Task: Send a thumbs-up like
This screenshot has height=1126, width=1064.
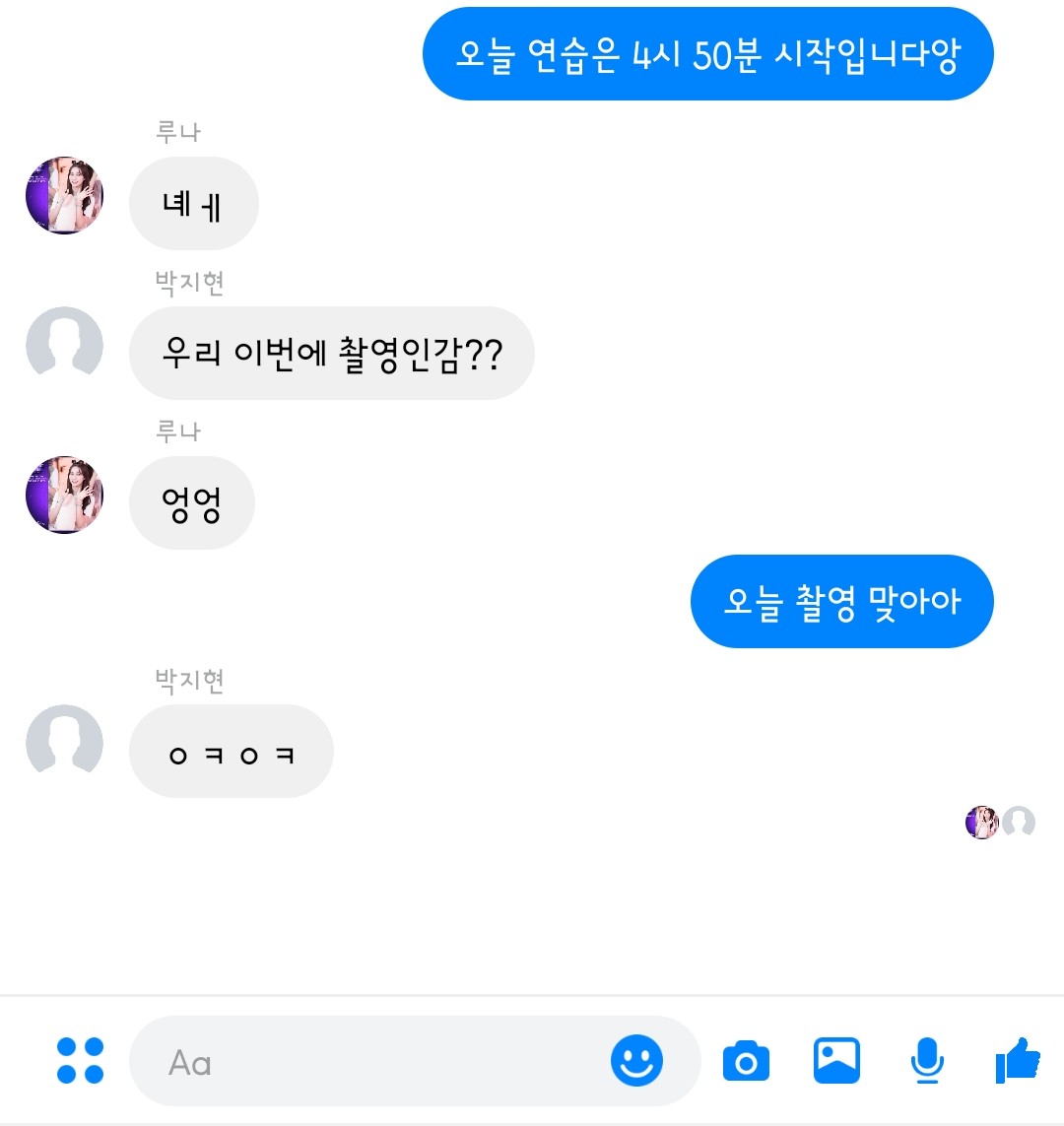Action: (1018, 1061)
